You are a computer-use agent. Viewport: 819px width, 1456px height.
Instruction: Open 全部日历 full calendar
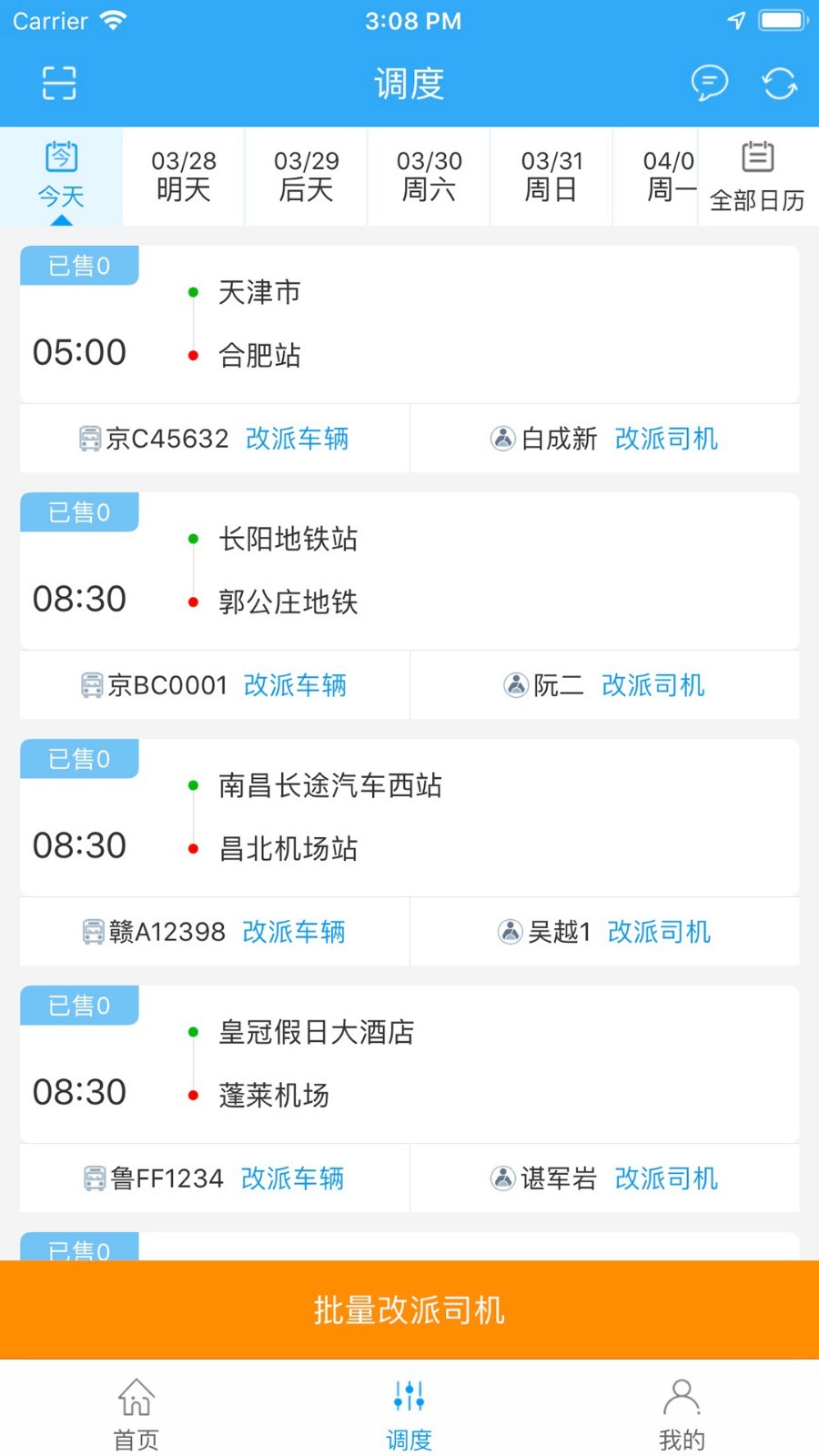tap(757, 177)
